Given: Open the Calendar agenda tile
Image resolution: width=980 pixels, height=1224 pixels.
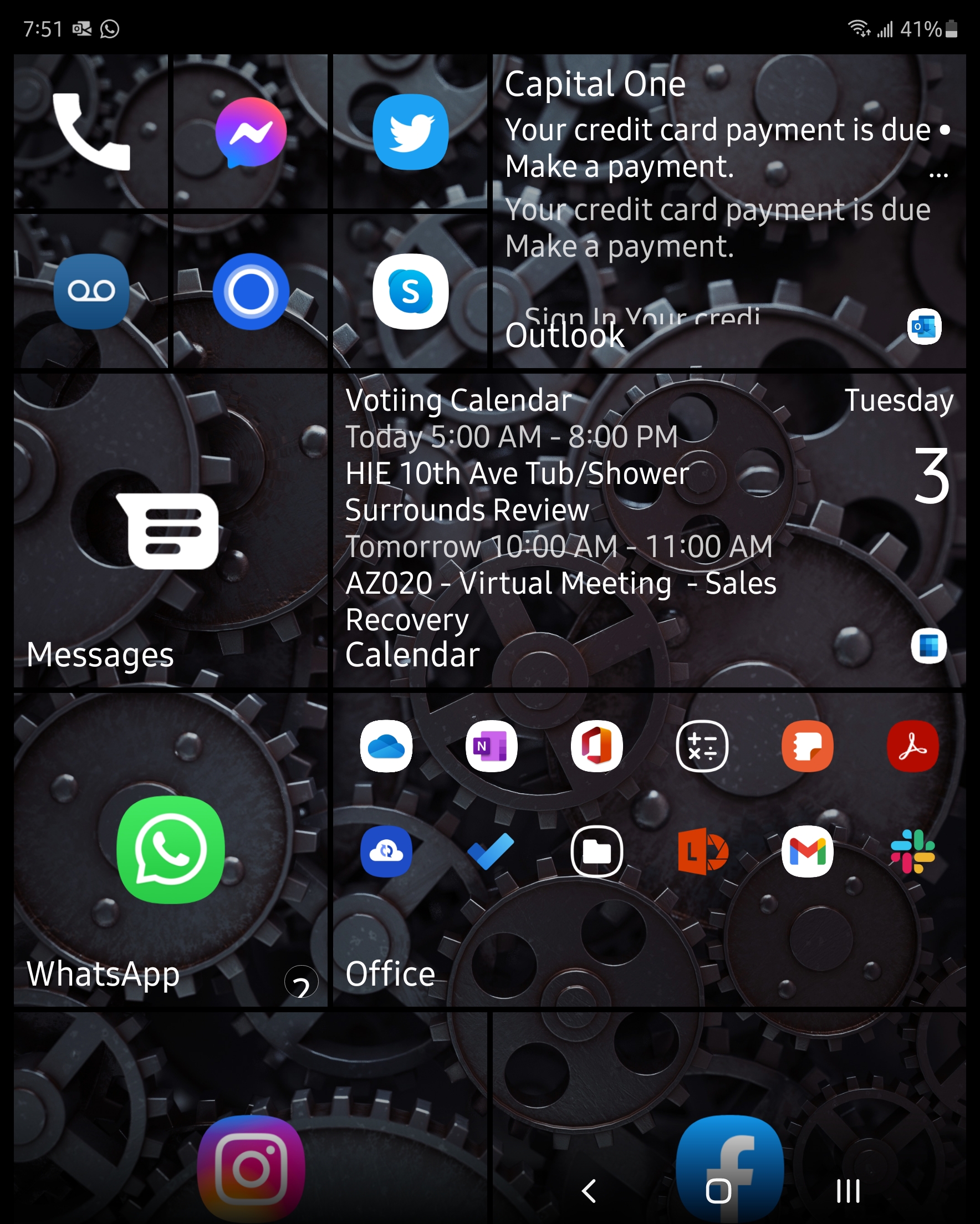Looking at the screenshot, I should coord(649,531).
